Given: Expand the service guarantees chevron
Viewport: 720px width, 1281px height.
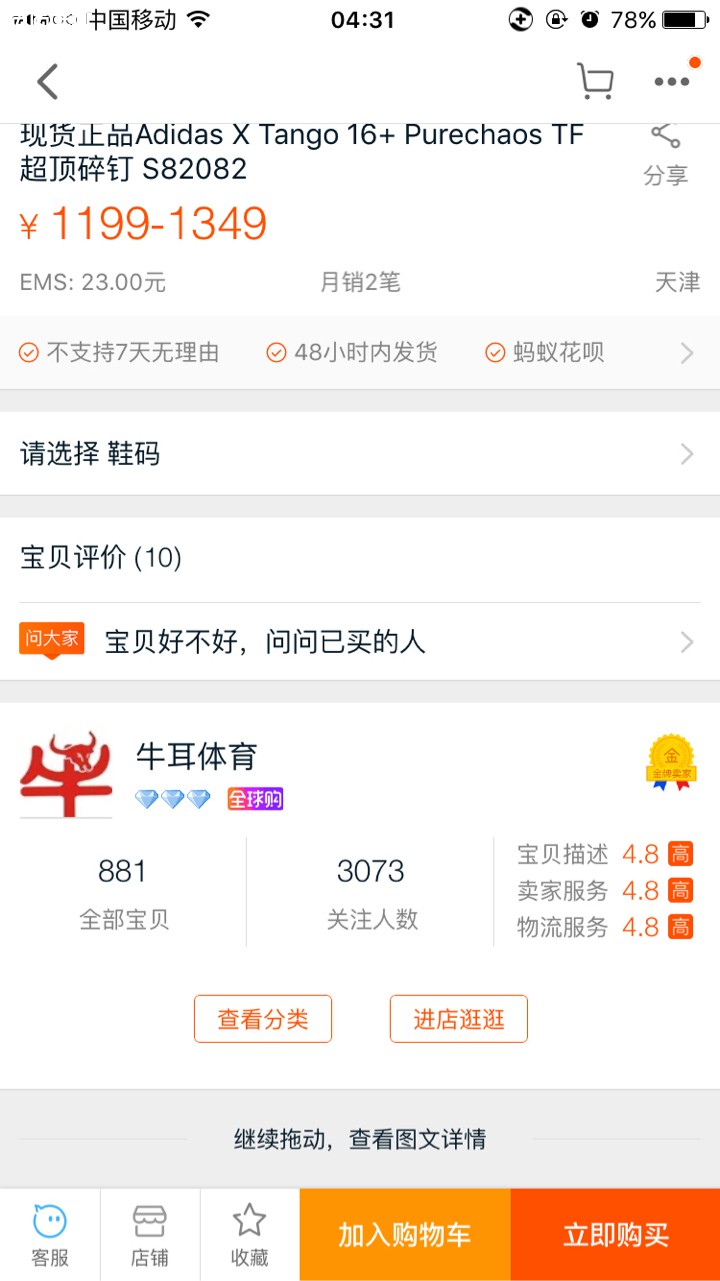Looking at the screenshot, I should 685,352.
